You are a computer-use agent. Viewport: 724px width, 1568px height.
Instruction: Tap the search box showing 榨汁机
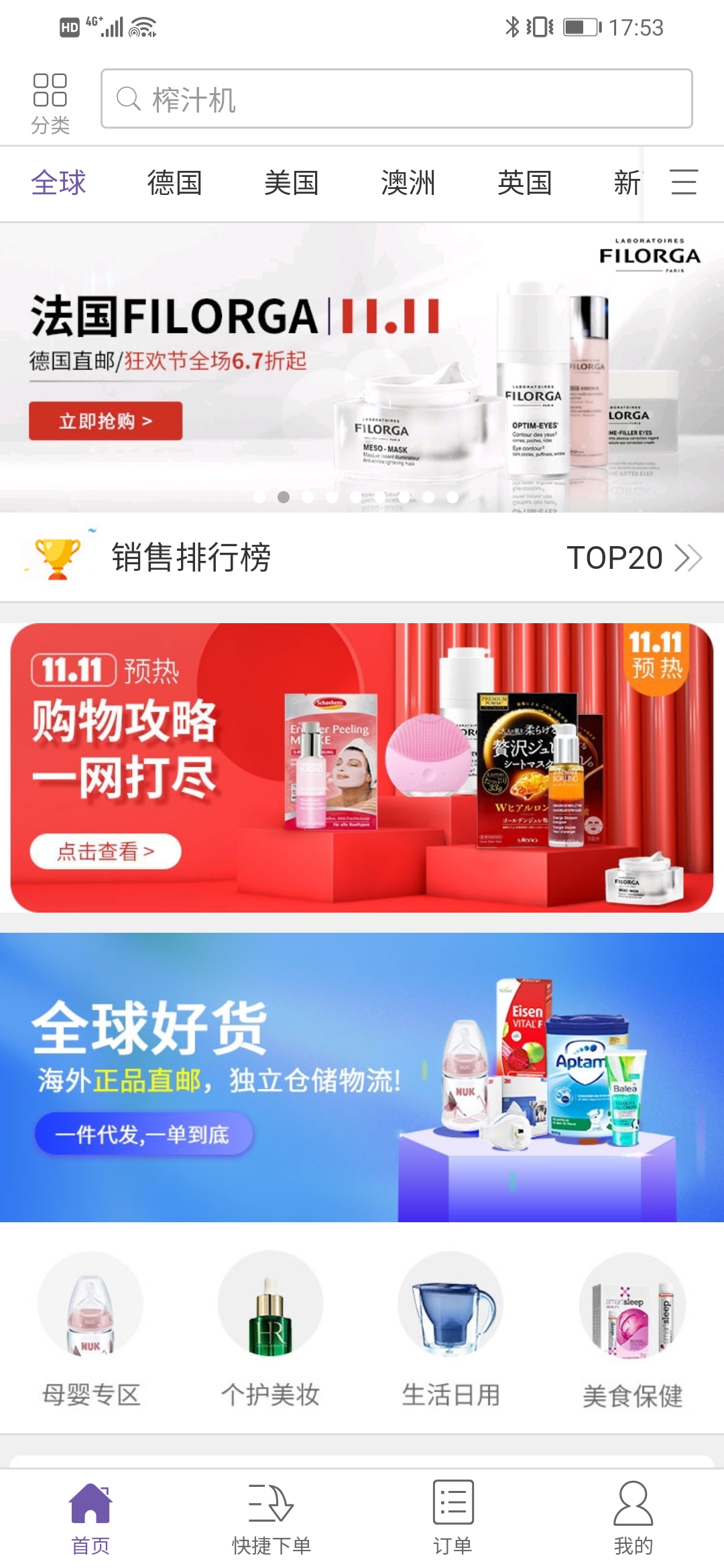(x=396, y=99)
